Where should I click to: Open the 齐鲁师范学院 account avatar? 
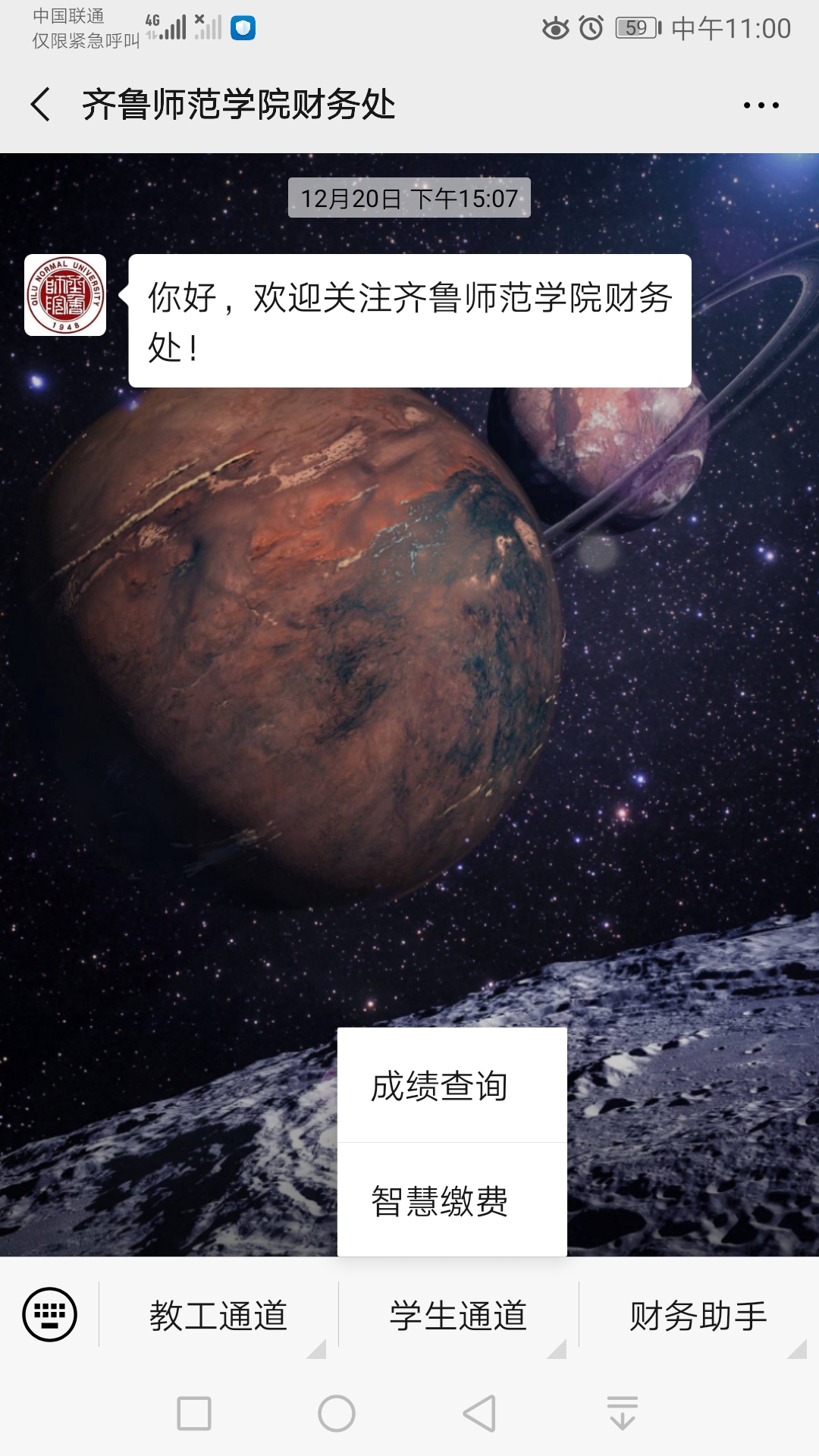(x=65, y=295)
